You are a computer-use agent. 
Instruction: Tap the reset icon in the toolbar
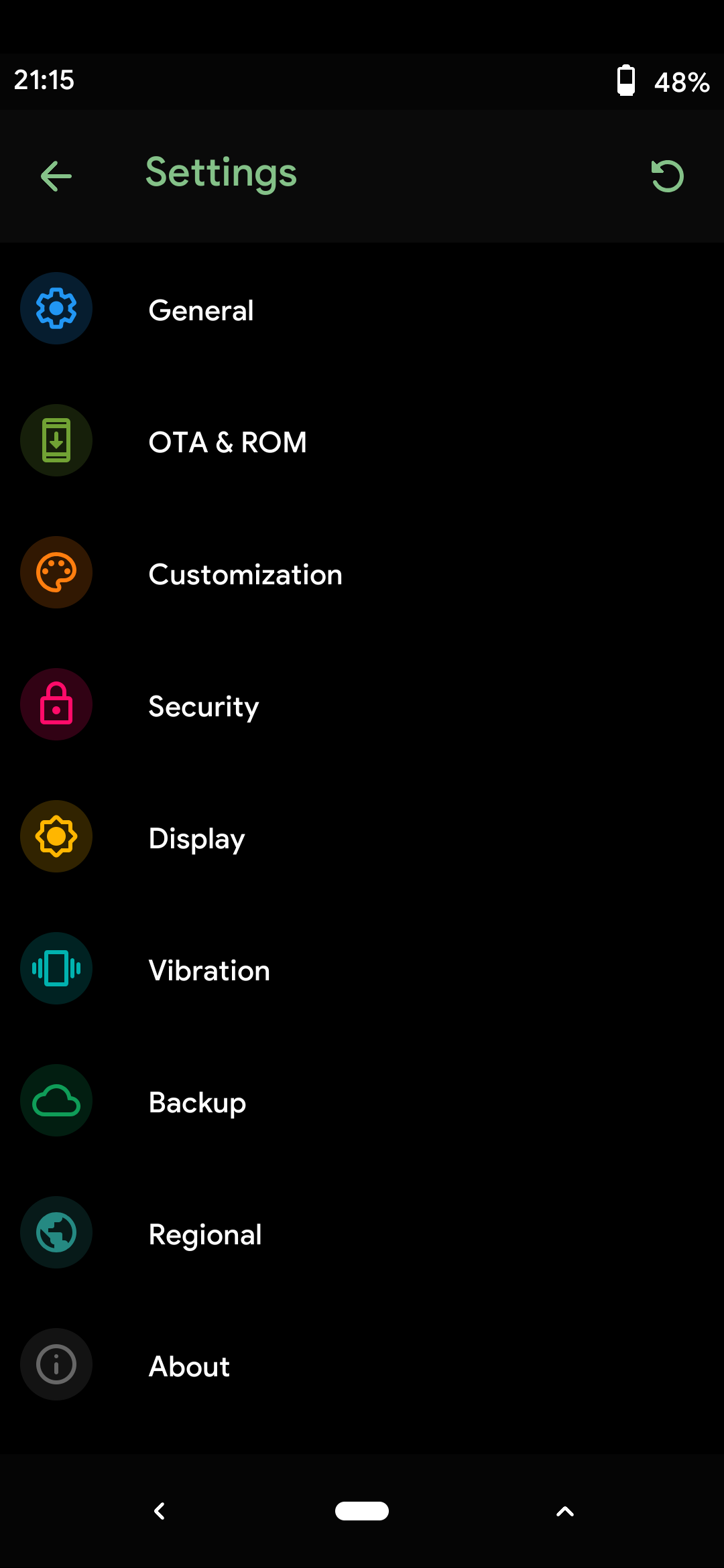click(667, 176)
